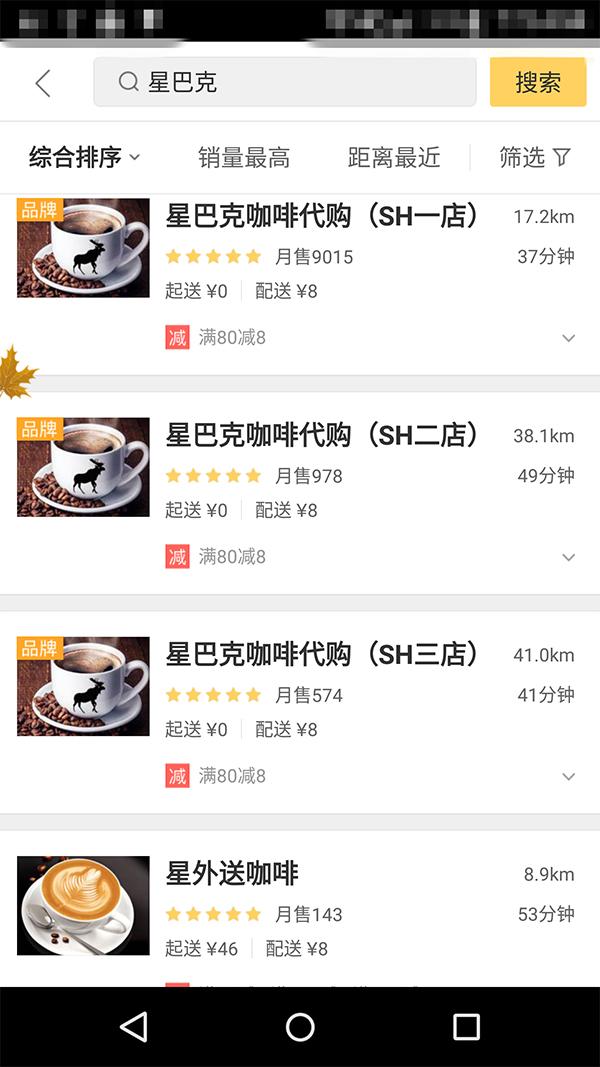Open the 综合排序 sort dropdown
Image resolution: width=600 pixels, height=1067 pixels.
(84, 157)
